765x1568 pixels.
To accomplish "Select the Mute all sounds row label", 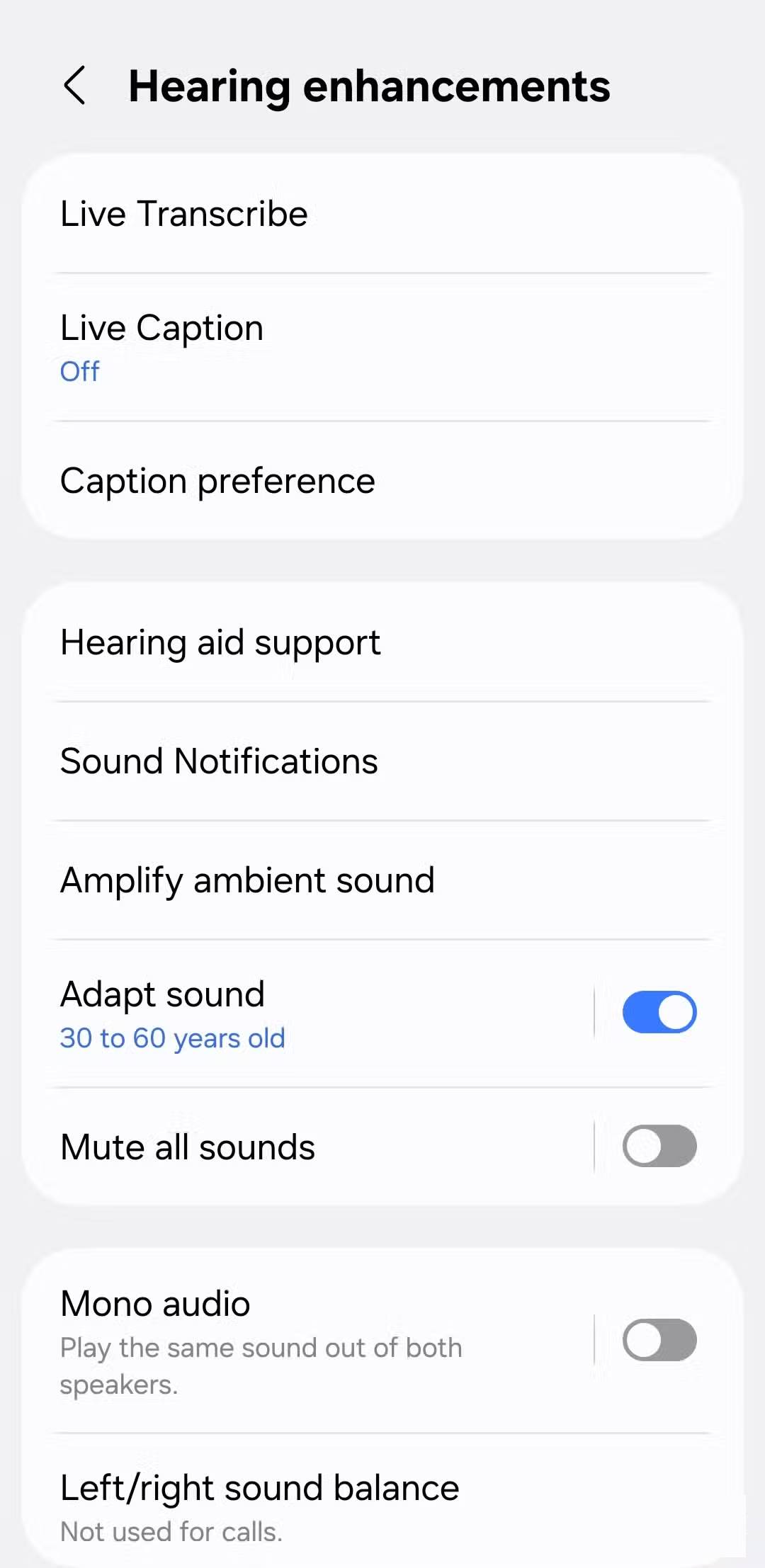I will click(187, 1145).
